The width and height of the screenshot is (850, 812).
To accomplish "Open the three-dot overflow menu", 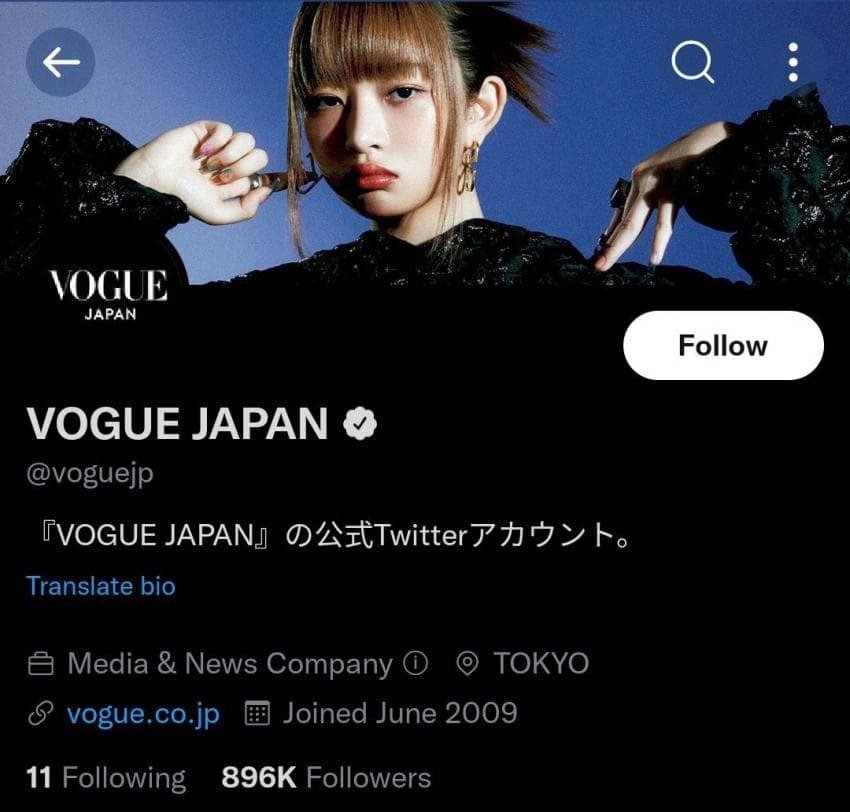I will 792,62.
